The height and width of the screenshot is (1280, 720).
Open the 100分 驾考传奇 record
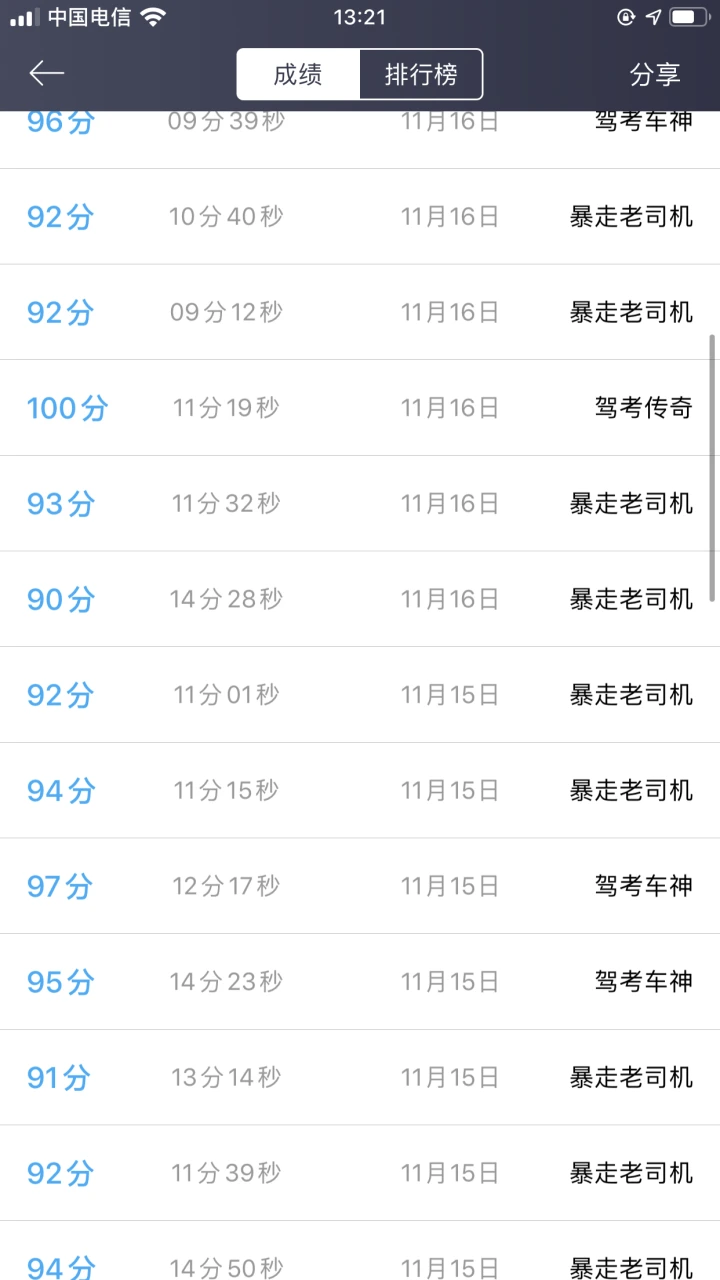pyautogui.click(x=360, y=408)
